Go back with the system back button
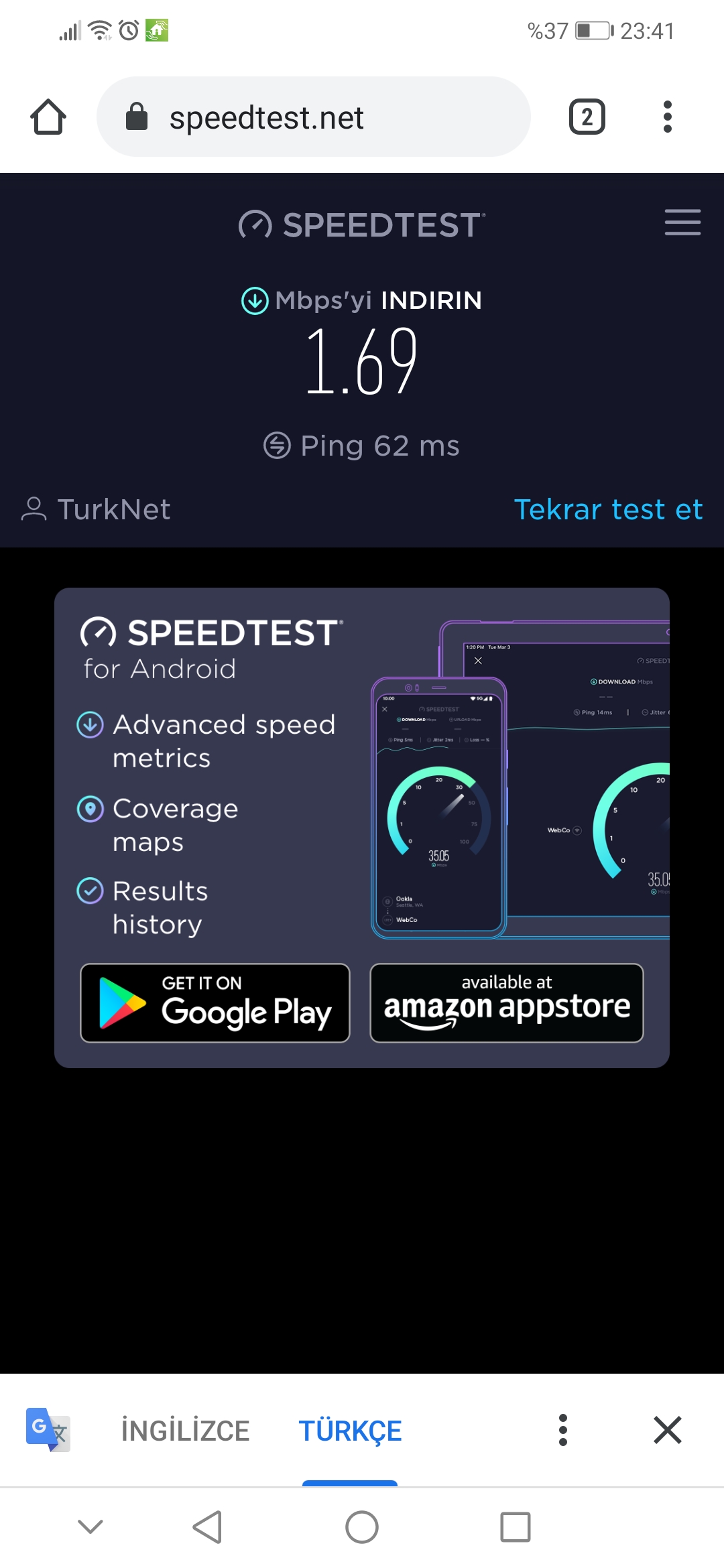The height and width of the screenshot is (1568, 724). [x=208, y=1527]
